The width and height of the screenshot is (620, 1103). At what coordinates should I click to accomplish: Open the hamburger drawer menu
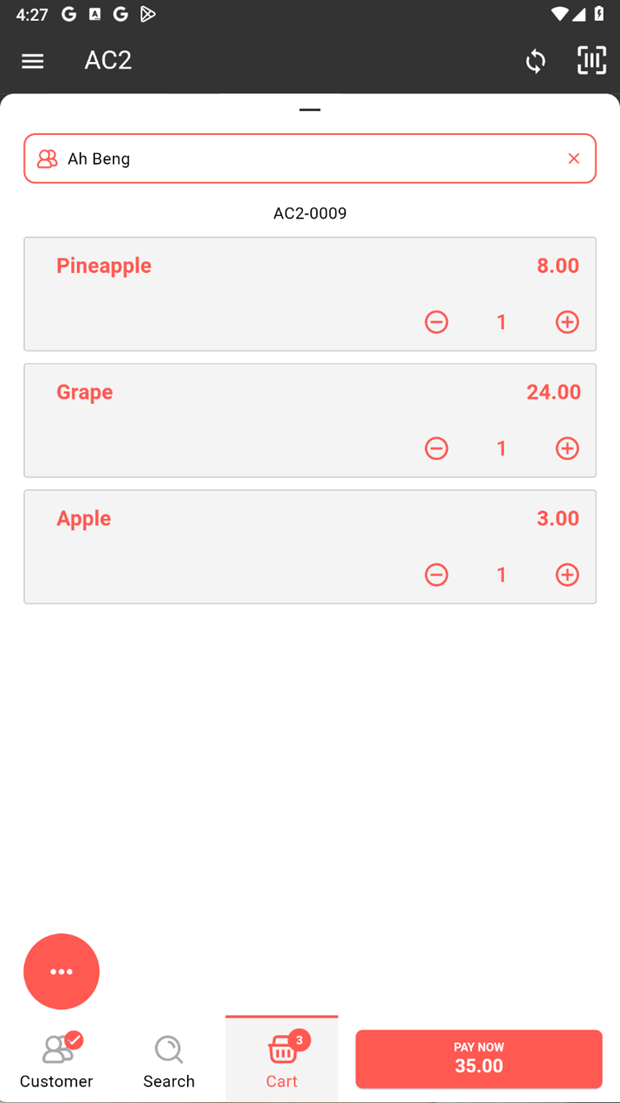(x=33, y=61)
